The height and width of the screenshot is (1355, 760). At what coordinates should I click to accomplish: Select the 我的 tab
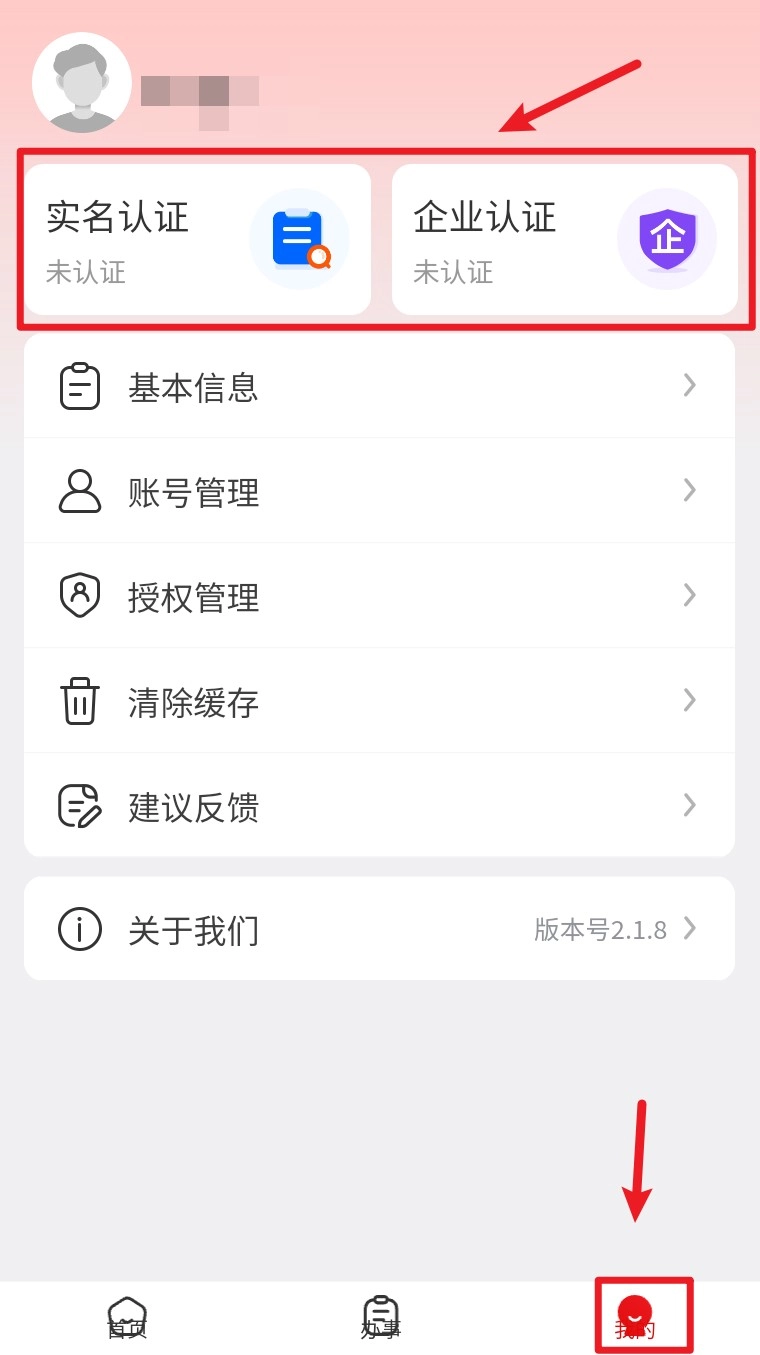635,1317
